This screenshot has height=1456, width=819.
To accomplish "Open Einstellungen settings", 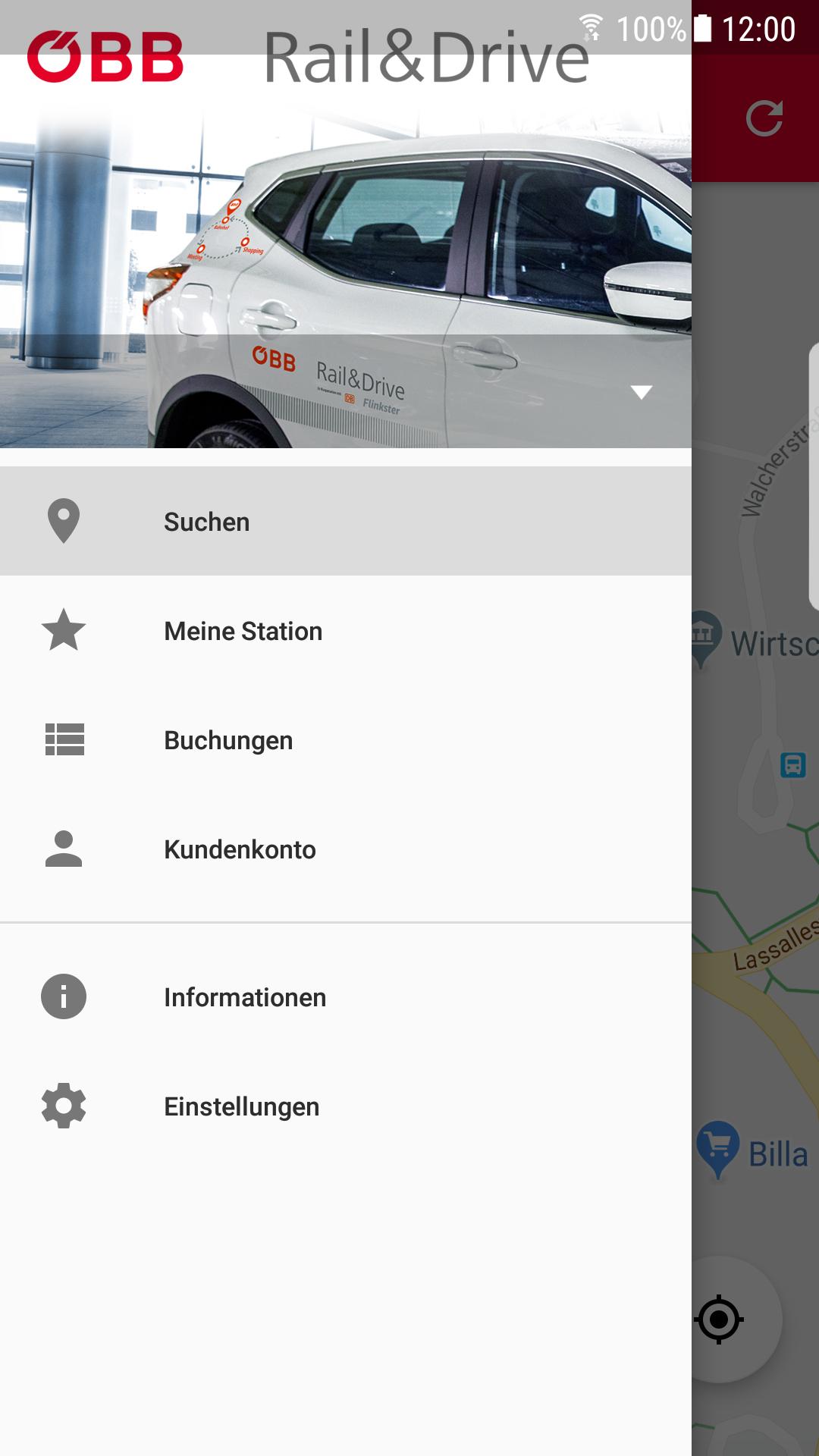I will click(x=346, y=1106).
